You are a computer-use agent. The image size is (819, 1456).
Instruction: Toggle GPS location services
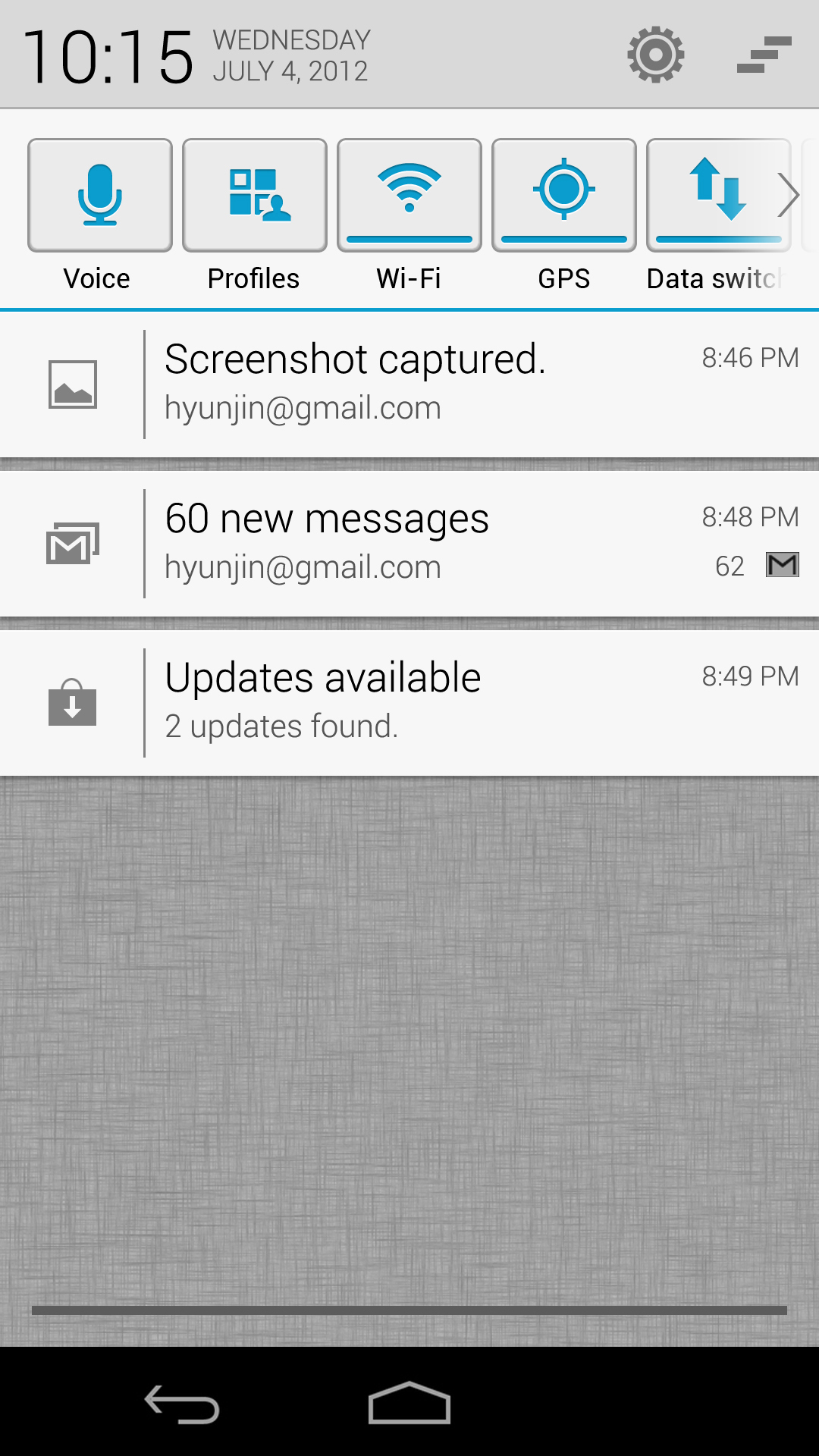pos(563,194)
